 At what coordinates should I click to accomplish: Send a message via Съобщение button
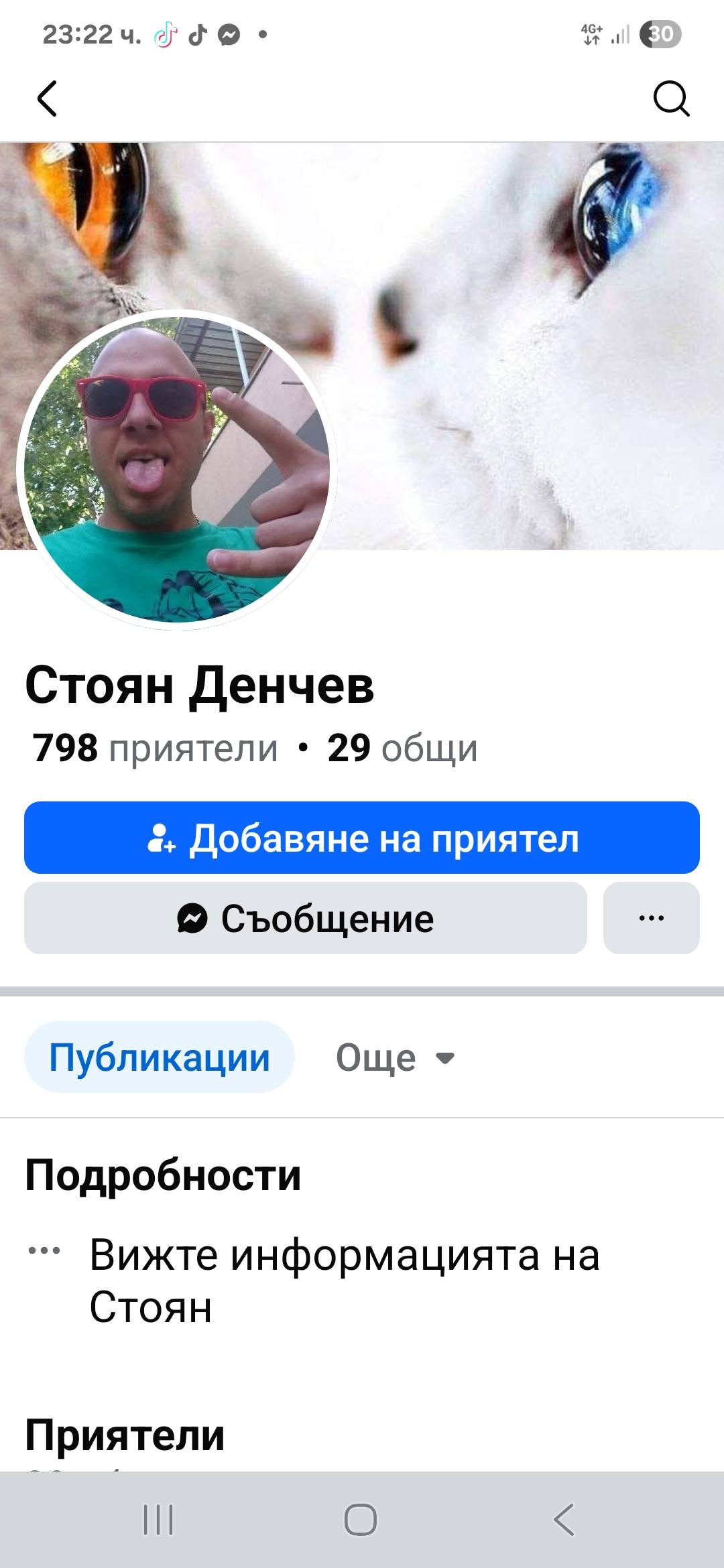(x=306, y=918)
